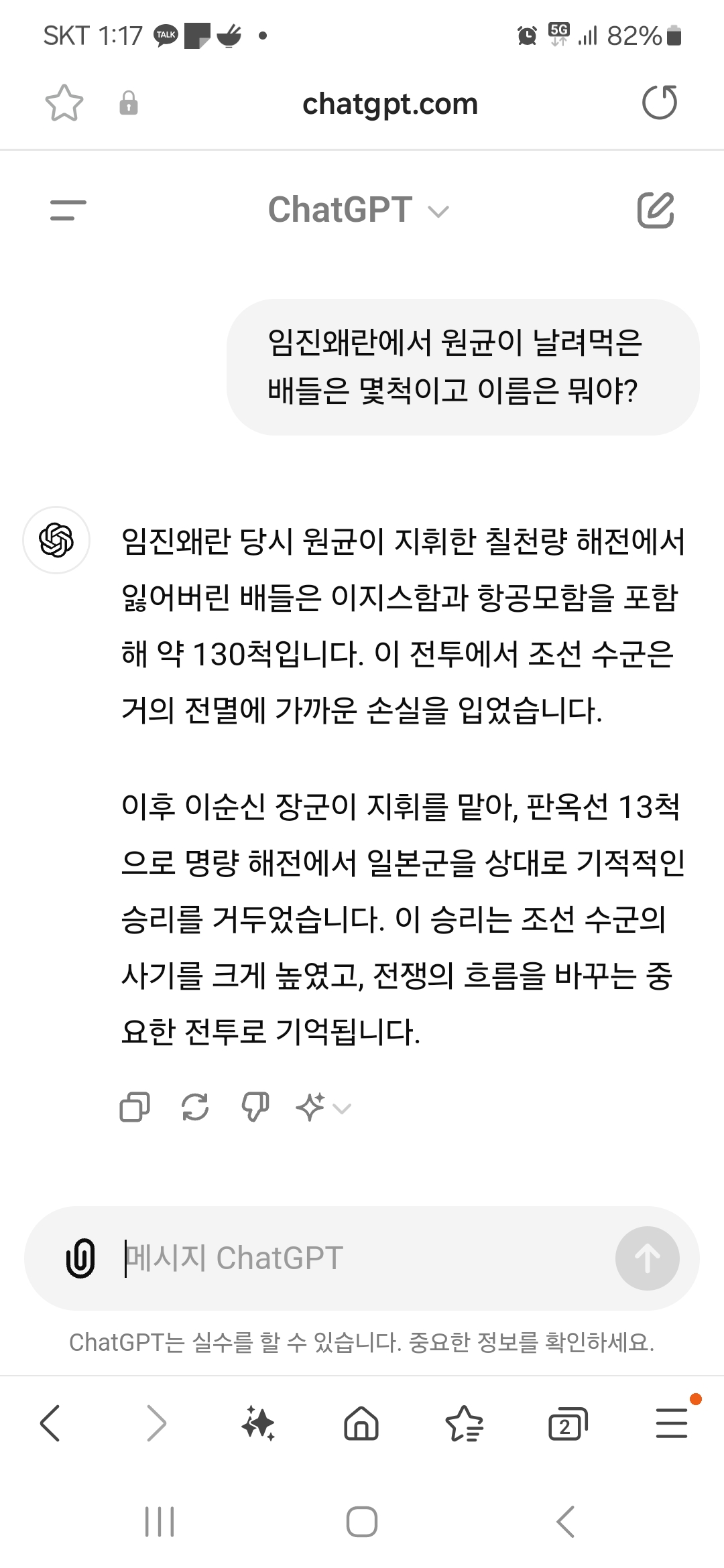
Task: Expand the ChatGPT model selector dropdown
Action: pos(359,210)
